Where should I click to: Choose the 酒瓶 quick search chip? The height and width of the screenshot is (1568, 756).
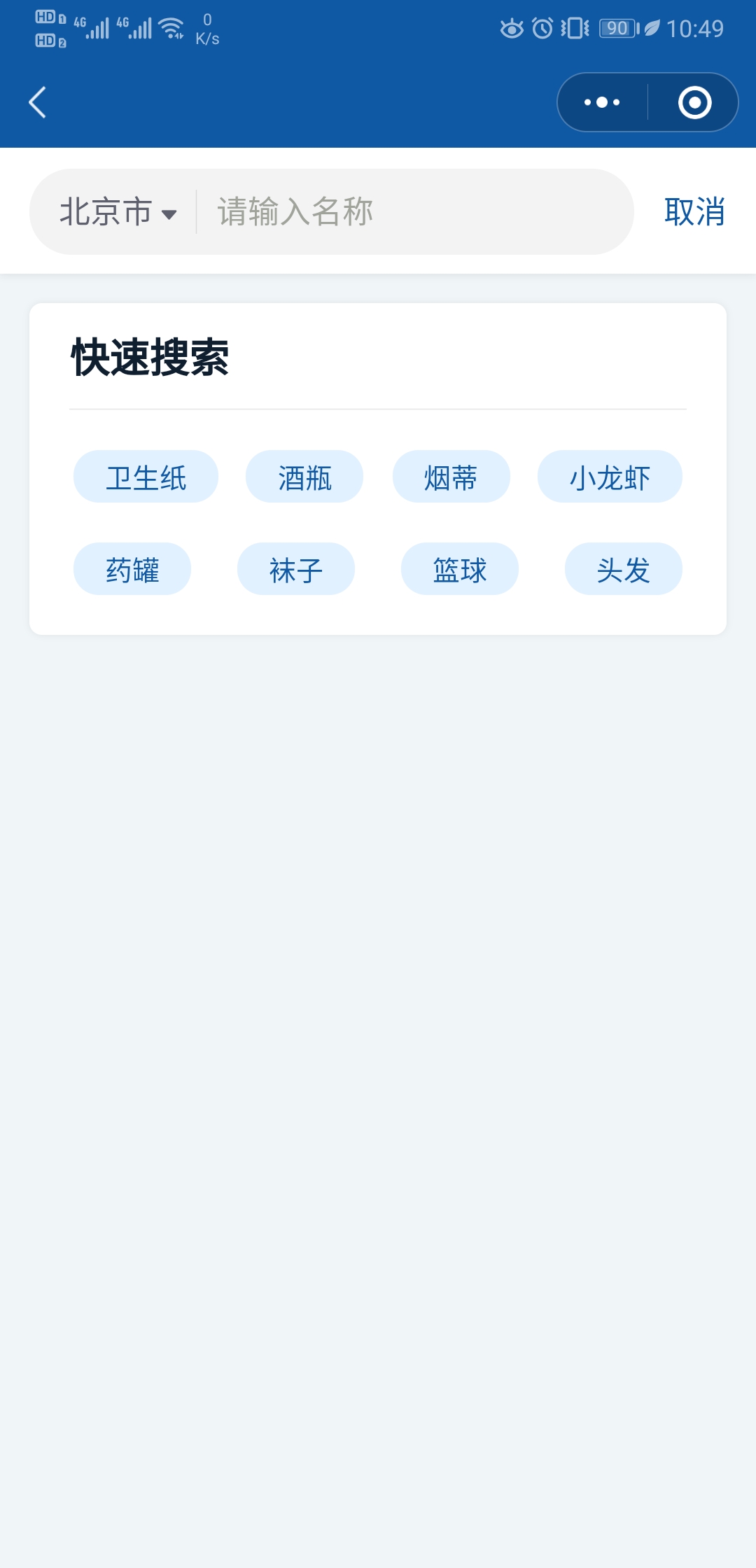[x=304, y=477]
